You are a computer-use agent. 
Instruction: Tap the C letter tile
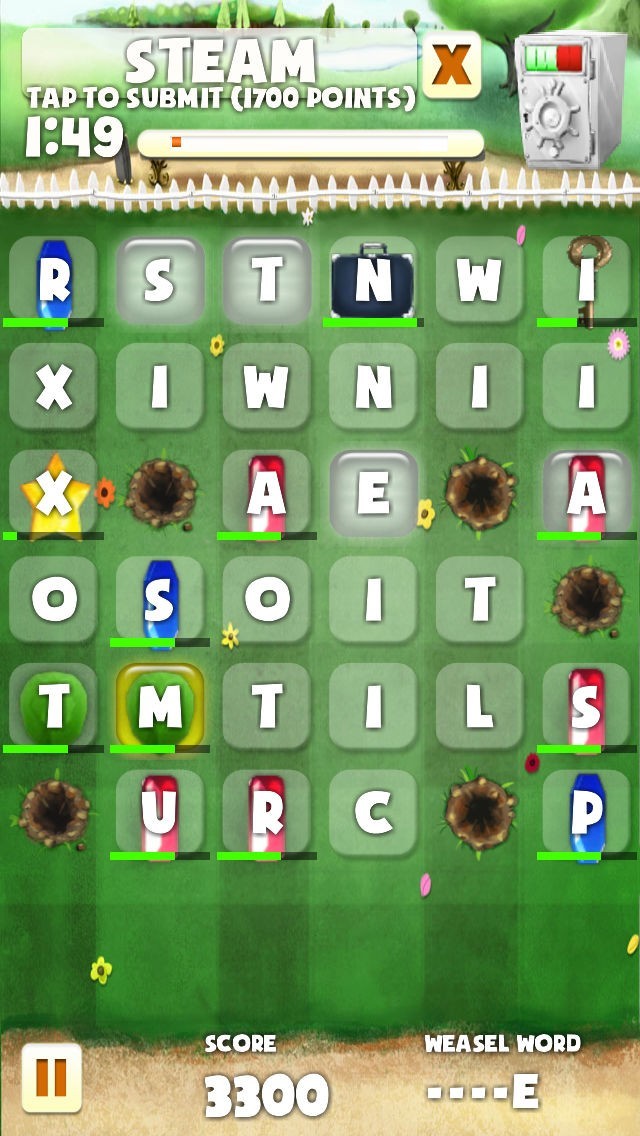(373, 812)
